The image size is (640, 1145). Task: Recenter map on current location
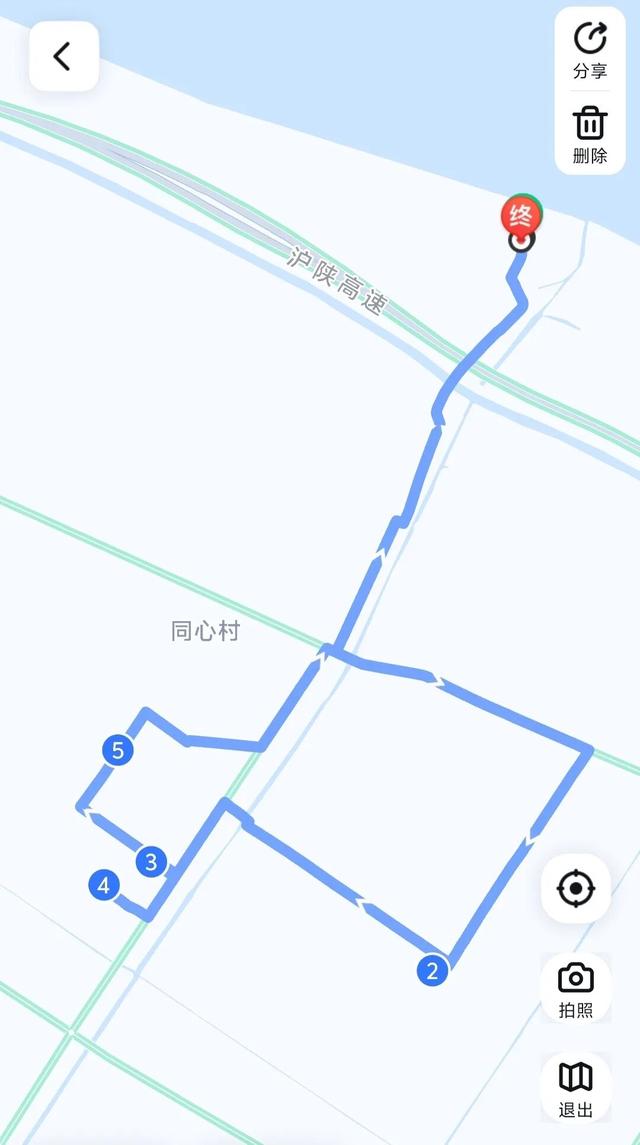pos(576,888)
